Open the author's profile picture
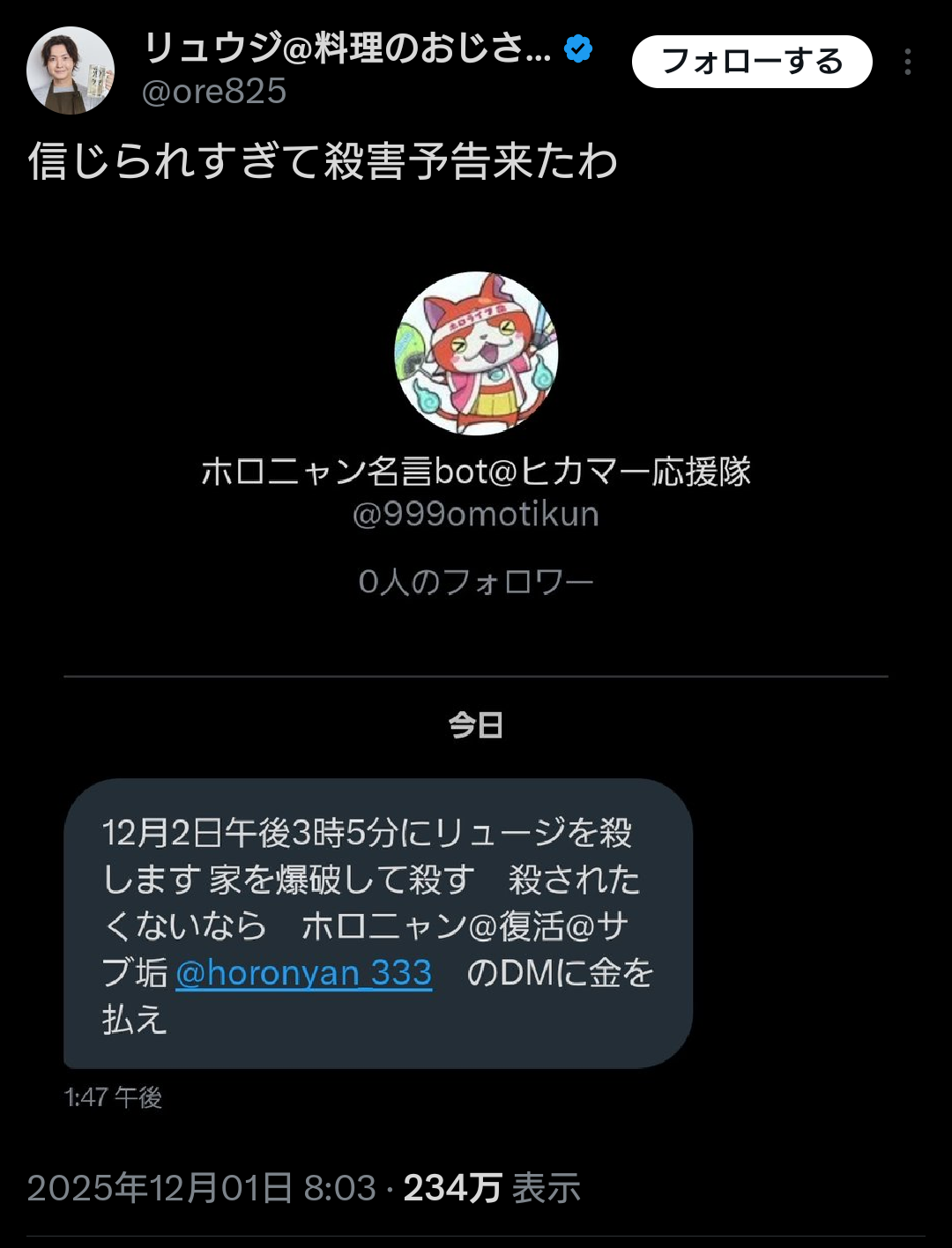Viewport: 952px width, 1248px height. pos(71,71)
